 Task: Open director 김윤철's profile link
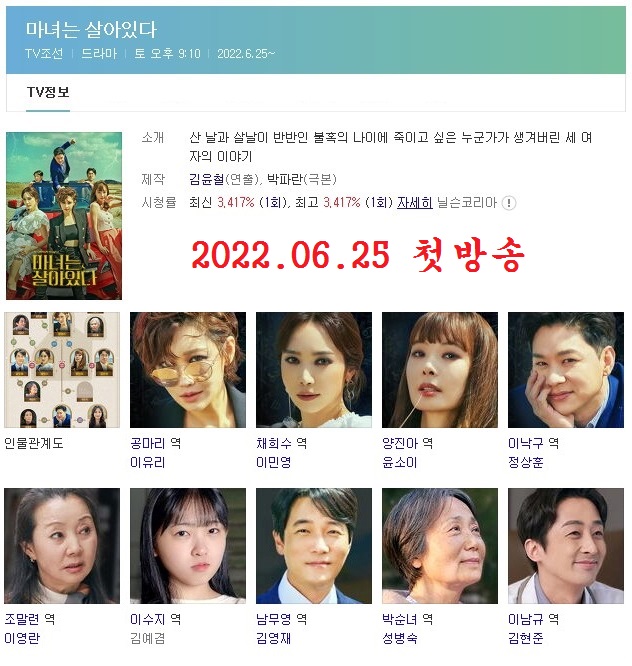coord(206,179)
